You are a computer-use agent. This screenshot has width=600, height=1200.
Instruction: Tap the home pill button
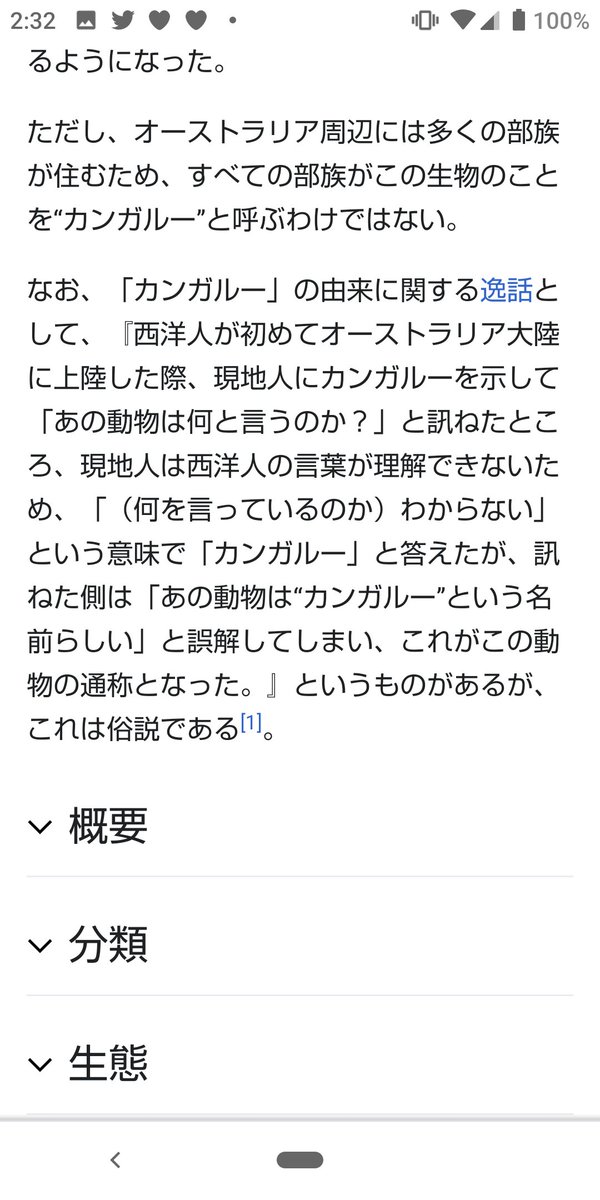300,1160
